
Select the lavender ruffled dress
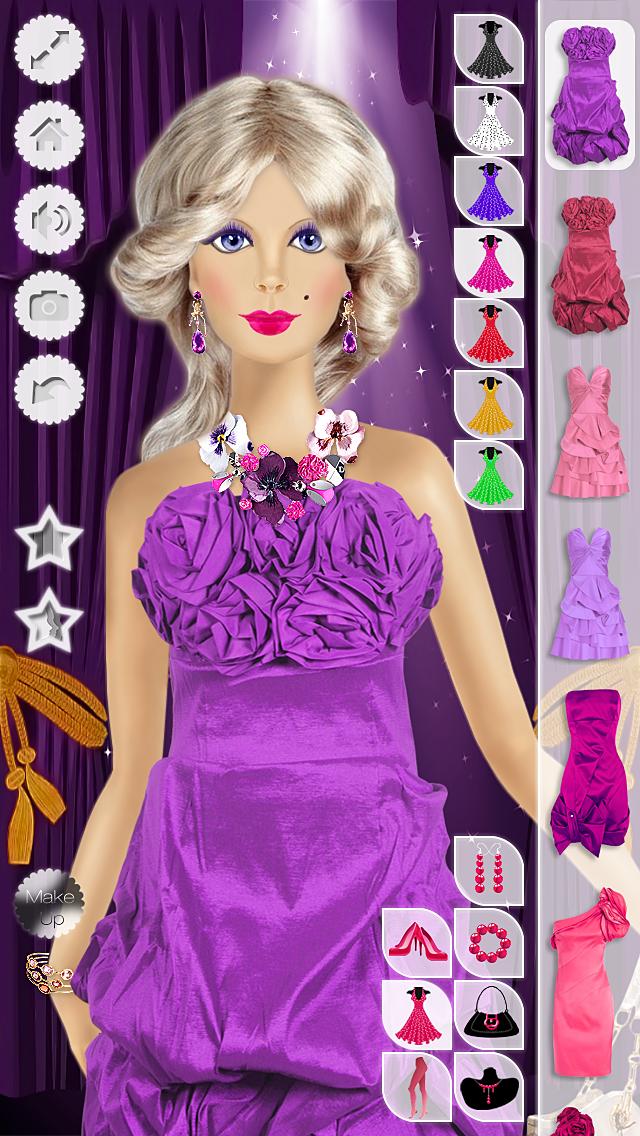tap(590, 592)
